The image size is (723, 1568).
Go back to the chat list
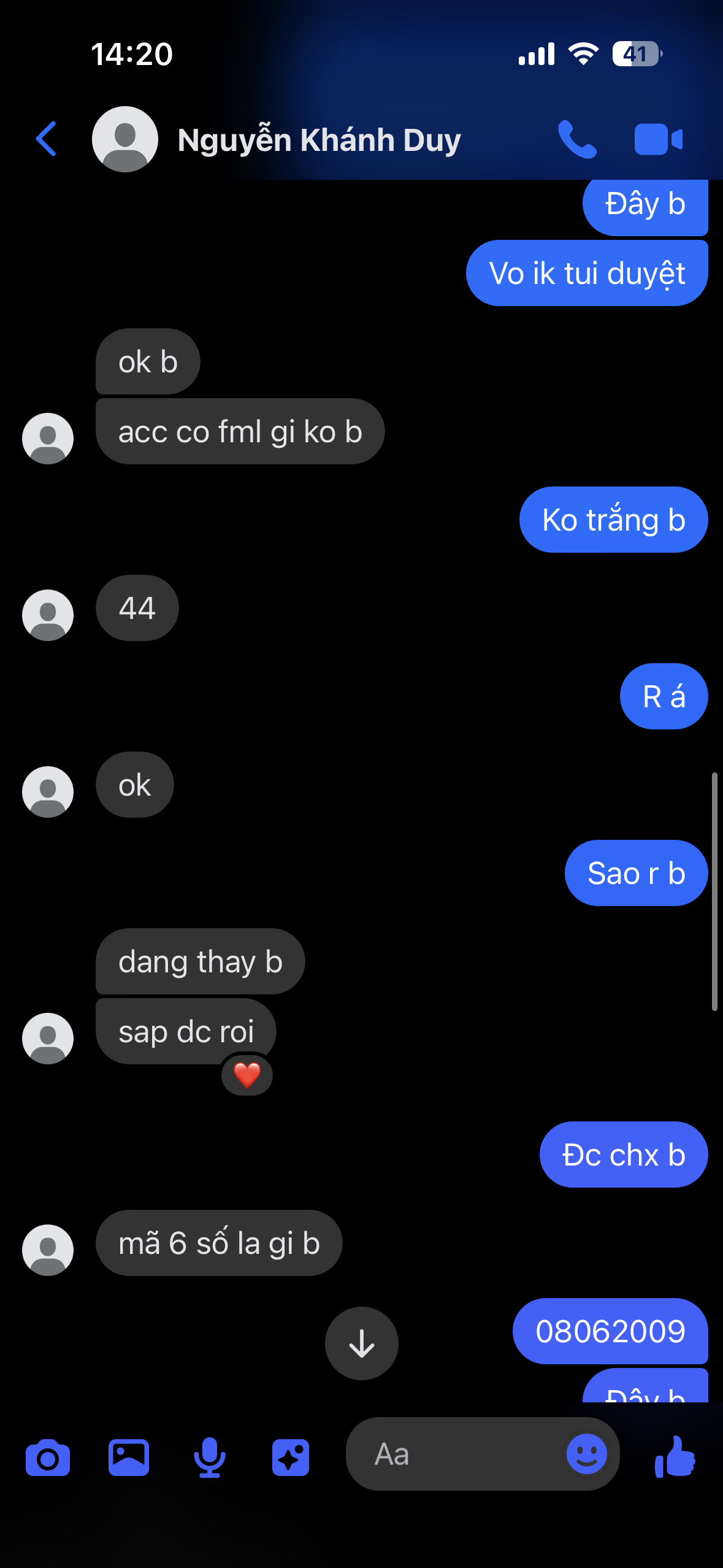tap(47, 139)
